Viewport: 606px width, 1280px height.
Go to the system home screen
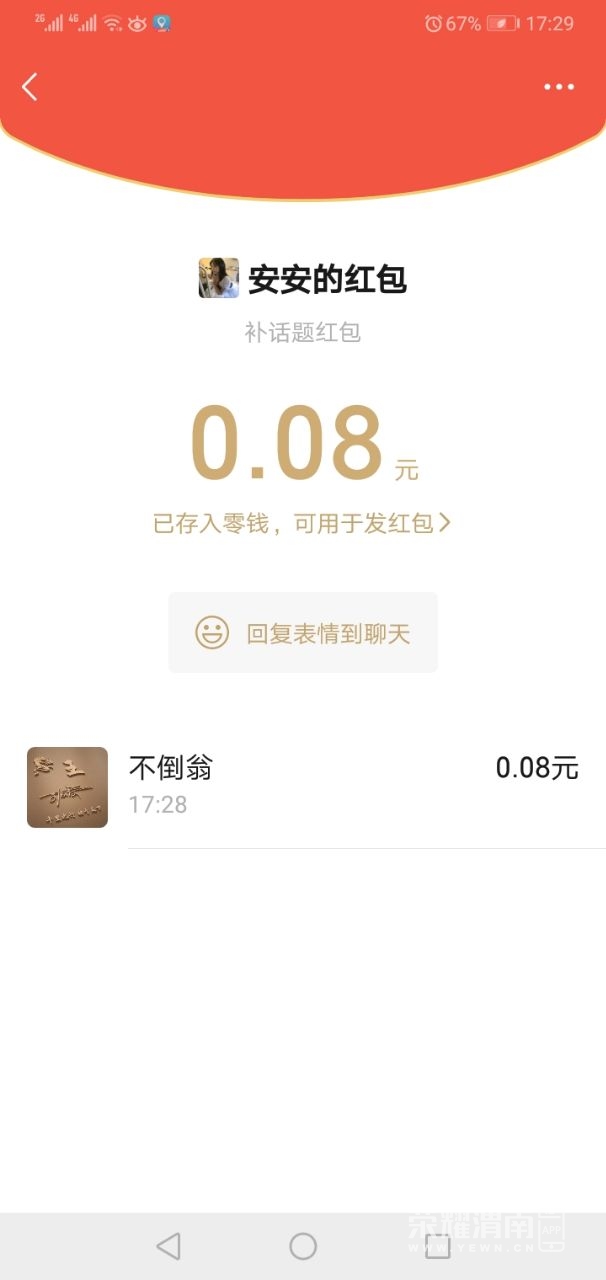[303, 1246]
